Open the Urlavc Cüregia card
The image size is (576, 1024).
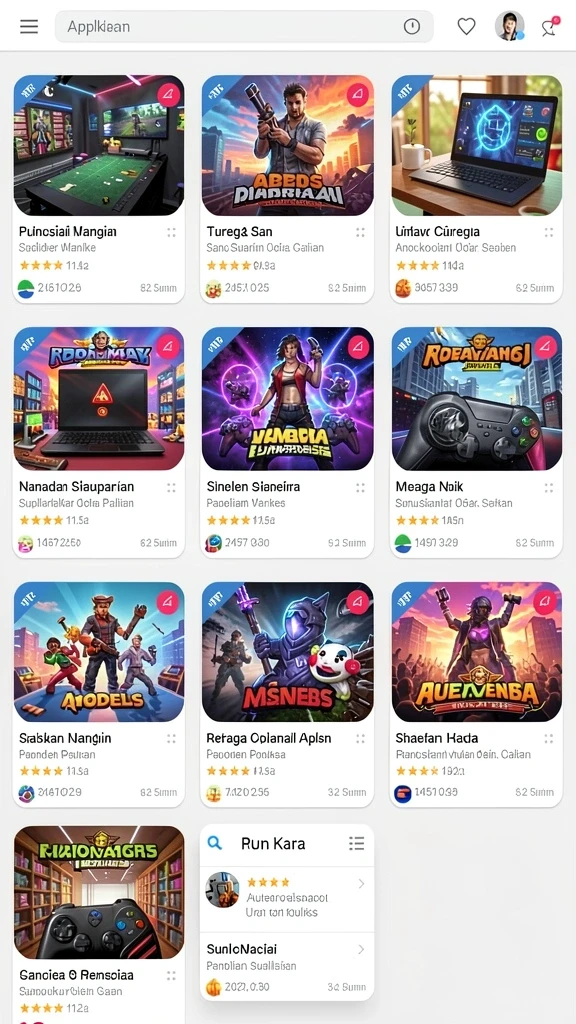(x=477, y=189)
